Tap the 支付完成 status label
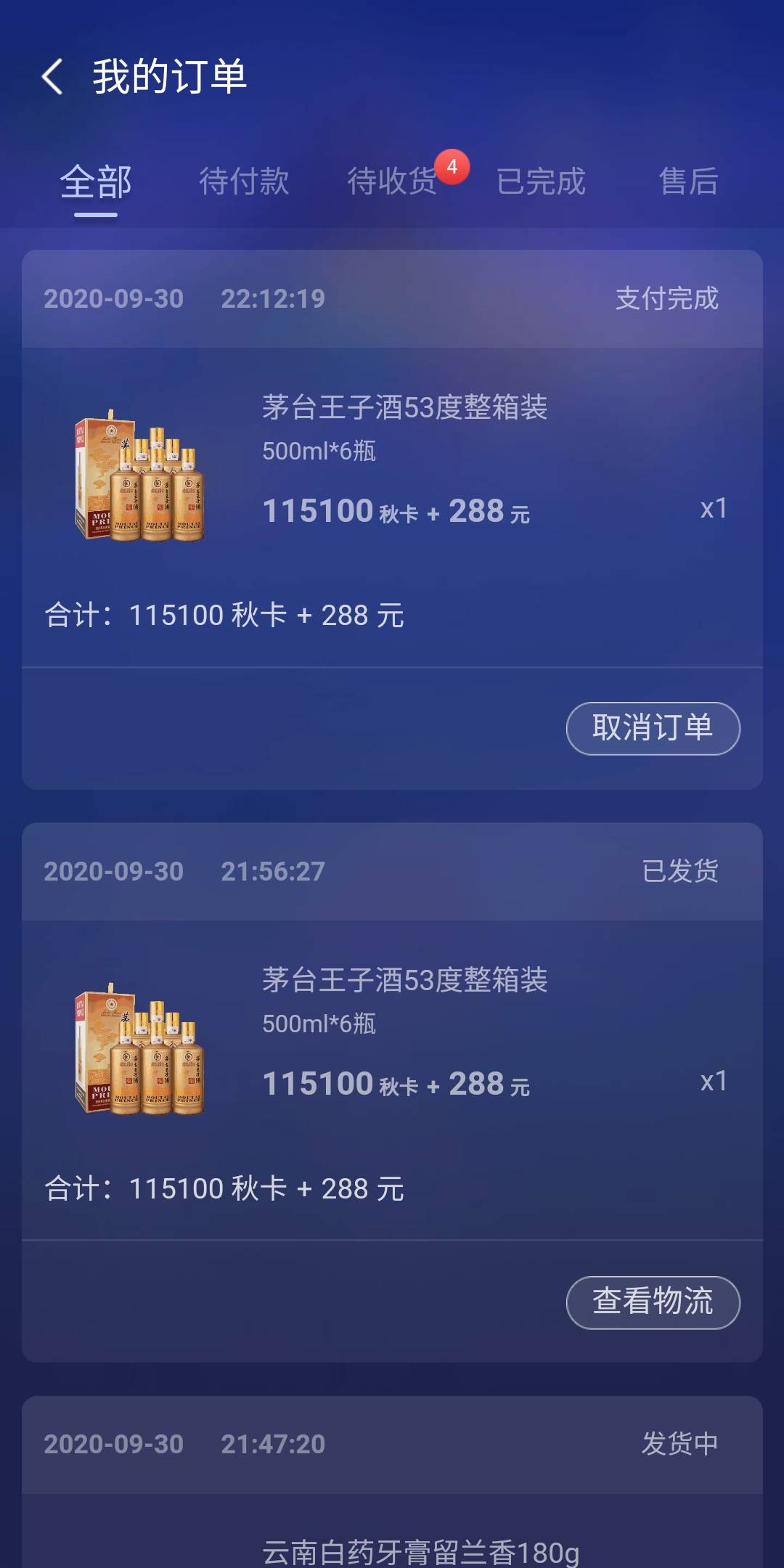The width and height of the screenshot is (784, 1568). [x=666, y=298]
